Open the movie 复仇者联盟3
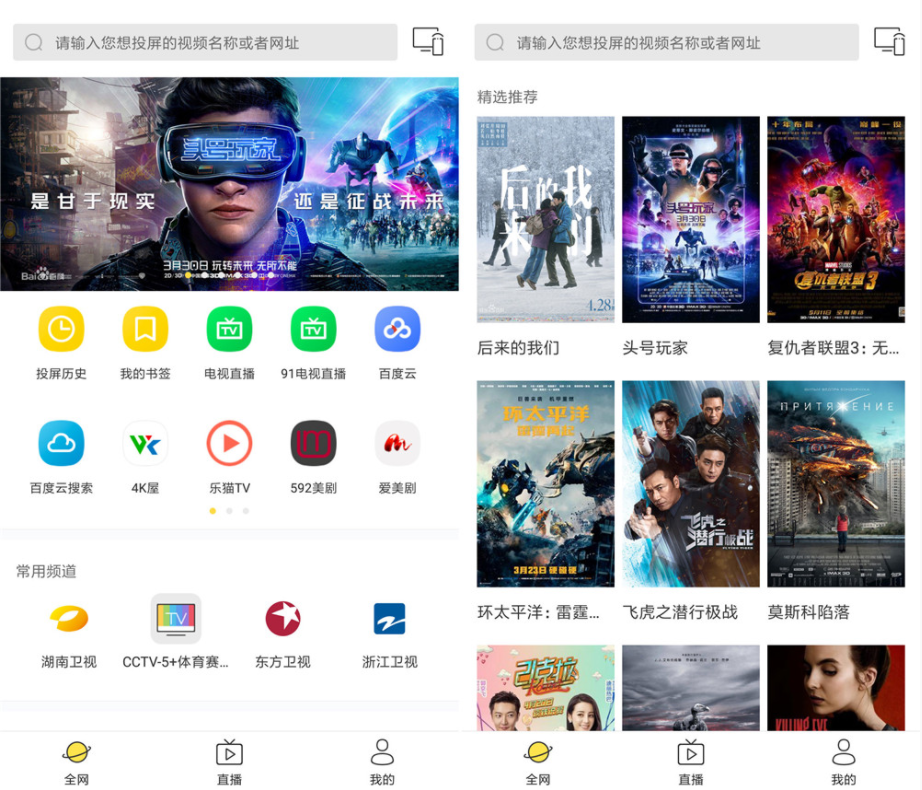Image resolution: width=922 pixels, height=790 pixels. [835, 220]
